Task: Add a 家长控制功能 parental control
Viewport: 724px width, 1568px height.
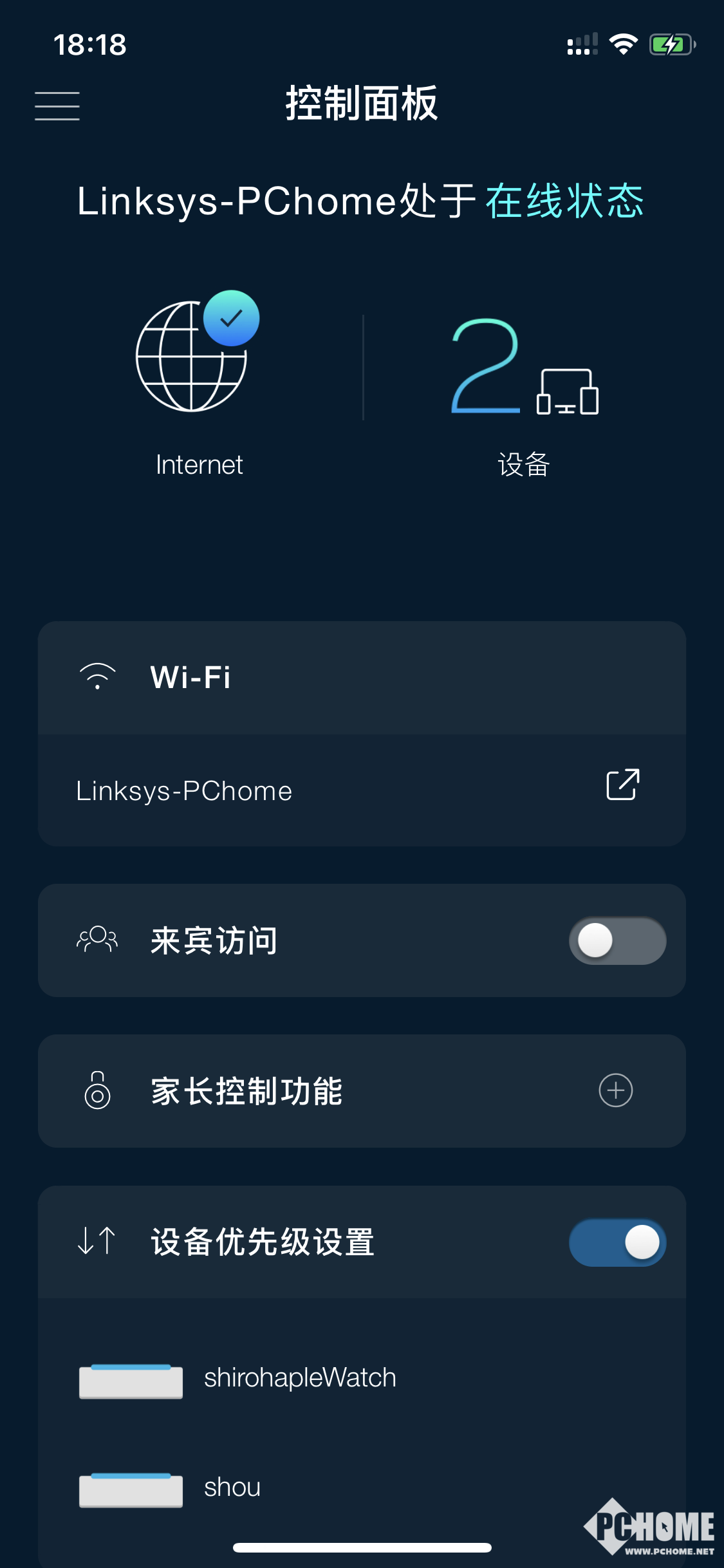Action: (x=616, y=1090)
